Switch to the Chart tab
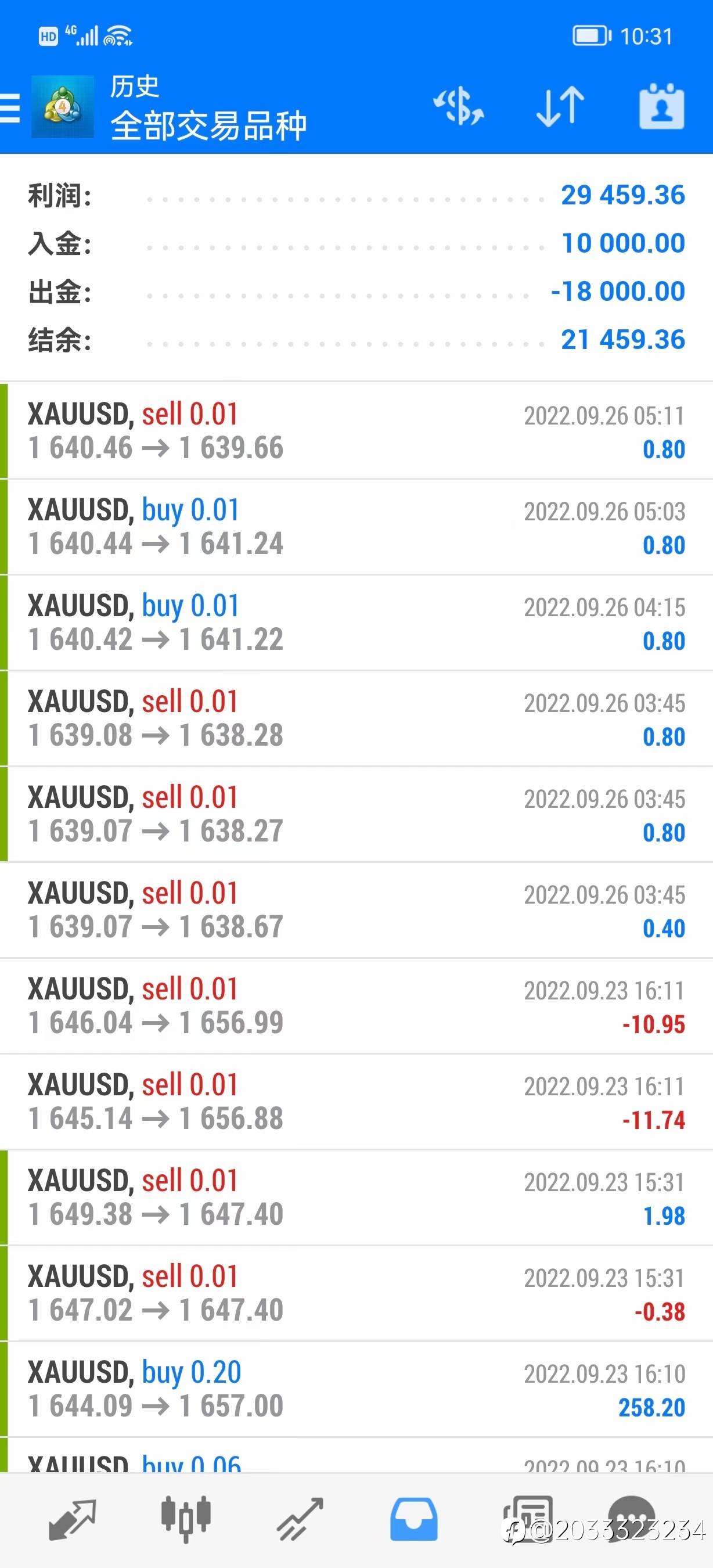 point(186,1519)
